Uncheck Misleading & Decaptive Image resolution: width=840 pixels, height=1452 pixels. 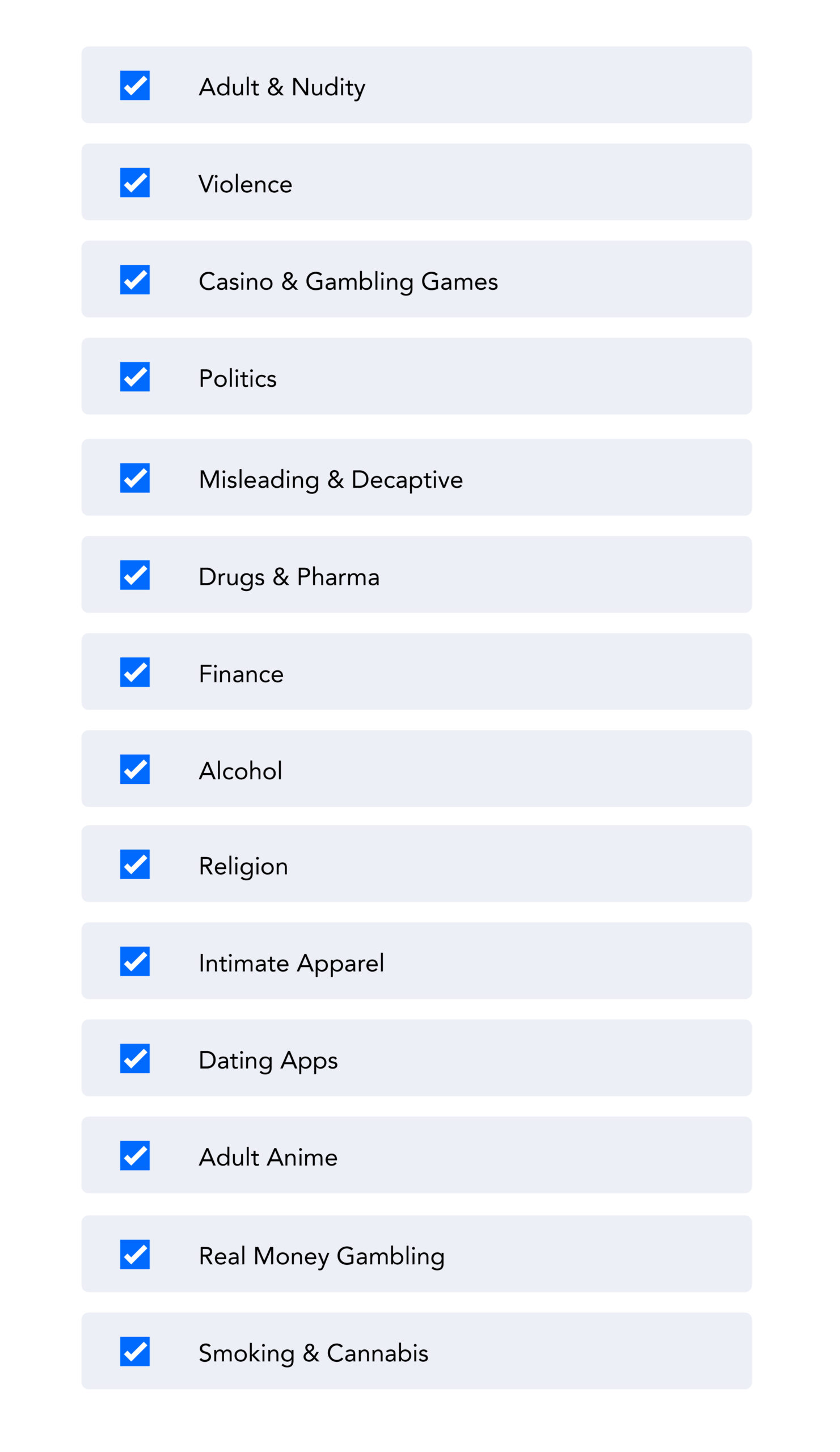(x=135, y=478)
